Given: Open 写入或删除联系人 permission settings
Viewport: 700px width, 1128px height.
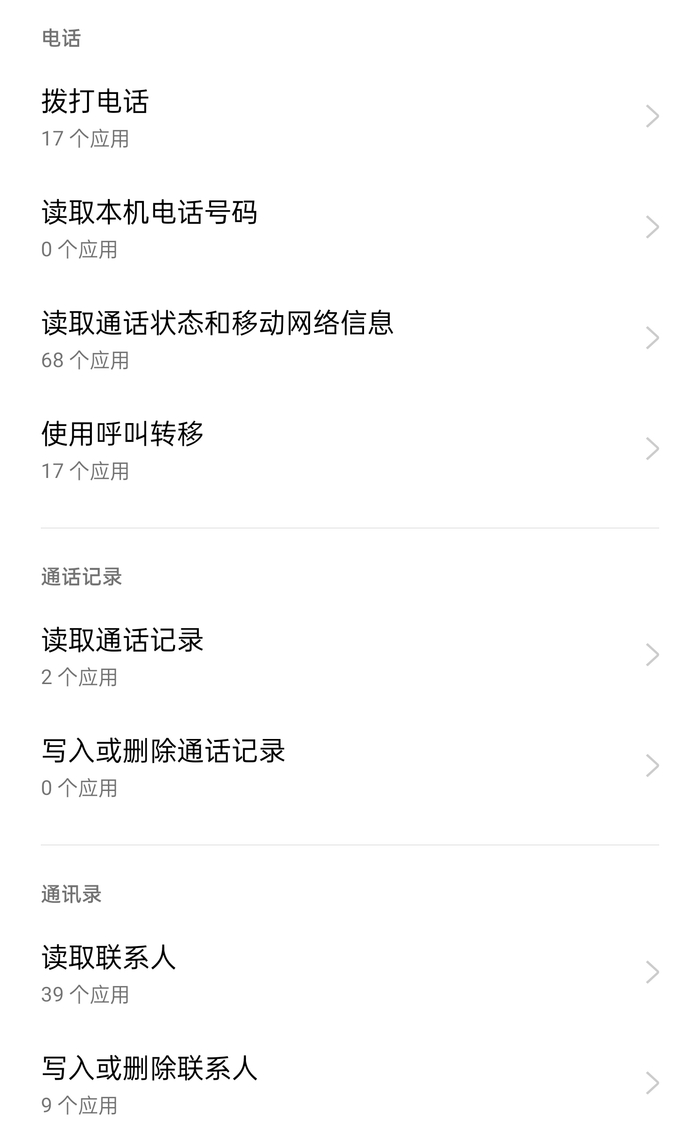Looking at the screenshot, I should (x=350, y=1085).
